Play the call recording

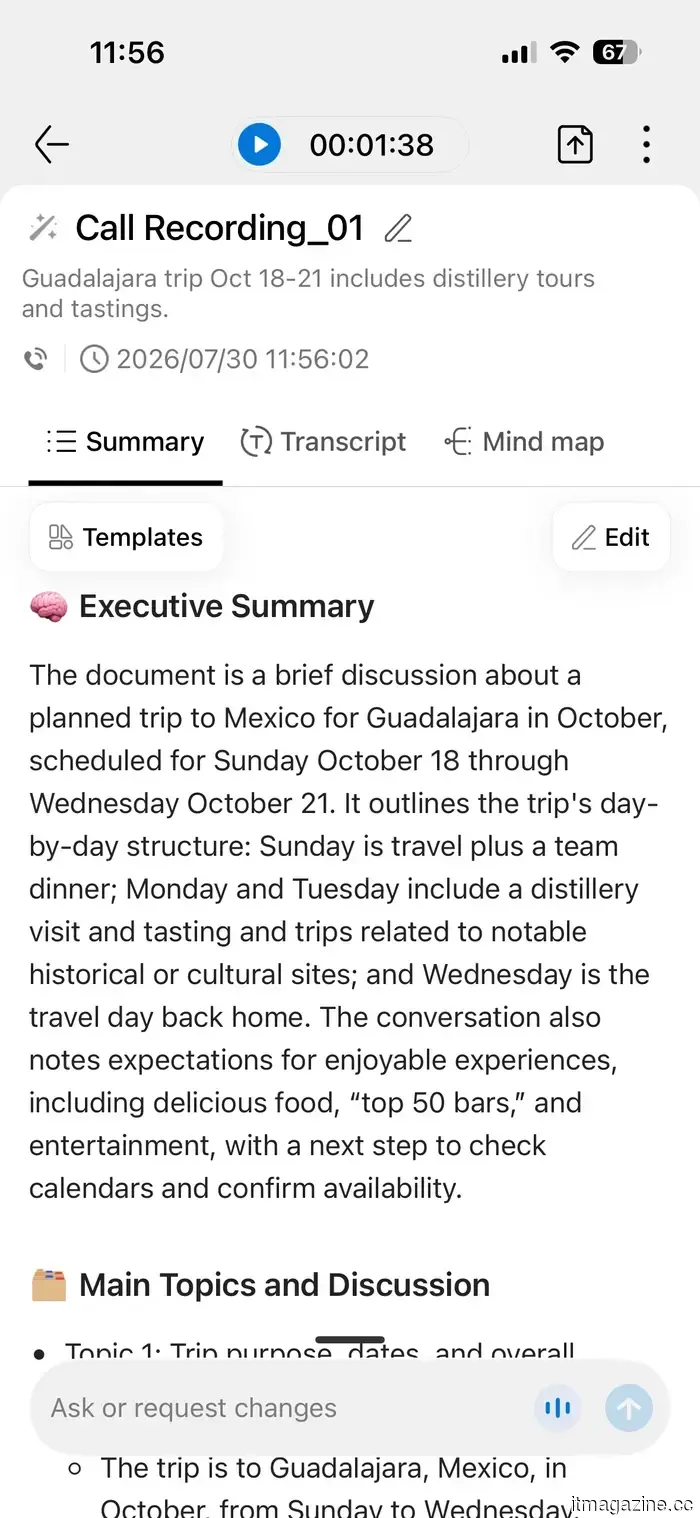pyautogui.click(x=260, y=145)
